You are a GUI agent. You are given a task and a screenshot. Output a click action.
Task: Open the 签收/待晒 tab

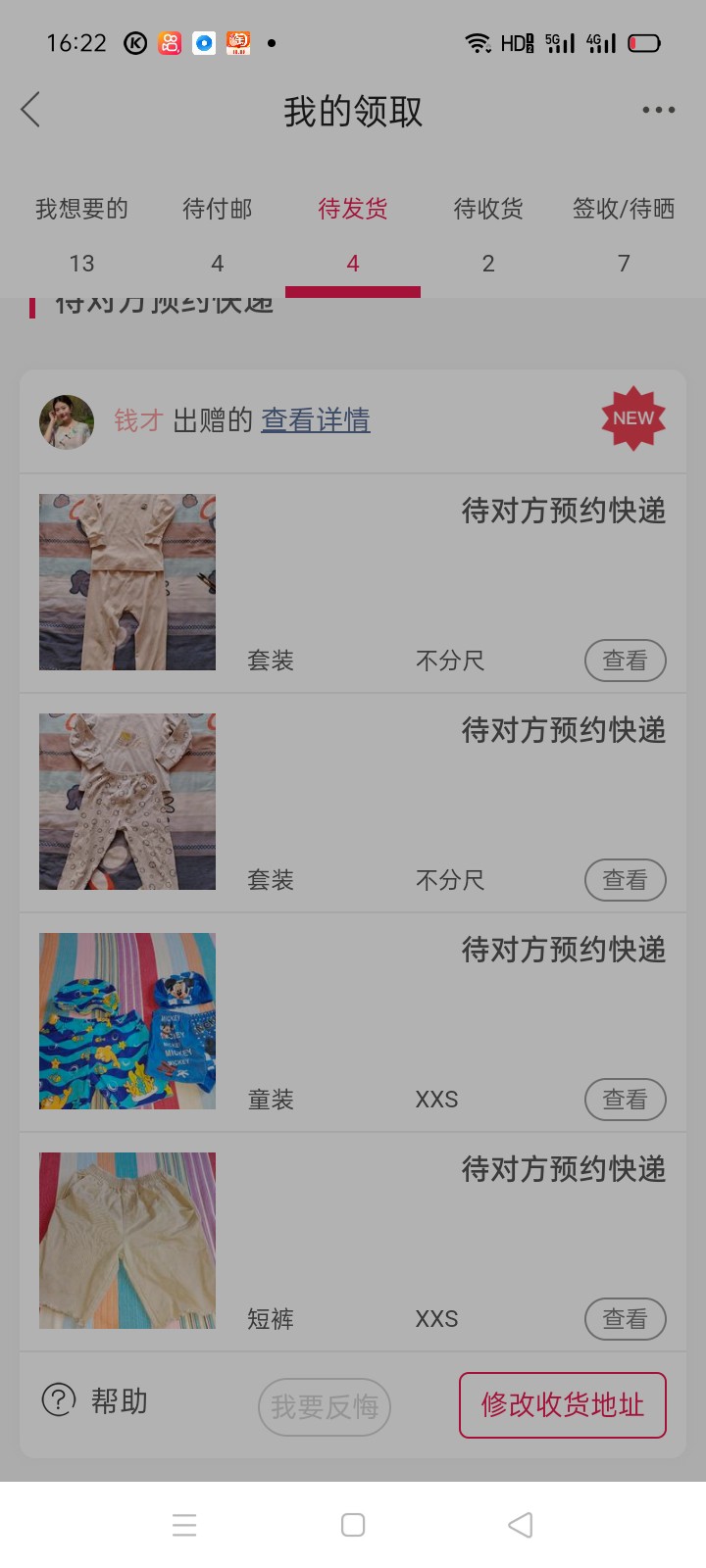624,233
